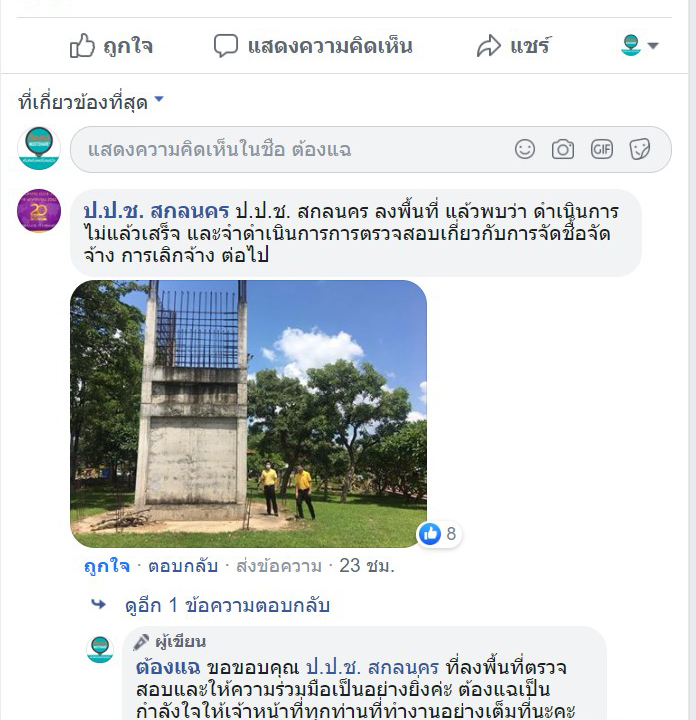Screen dimensions: 696x720
Task: View the water tower photo in comment
Action: (x=248, y=413)
